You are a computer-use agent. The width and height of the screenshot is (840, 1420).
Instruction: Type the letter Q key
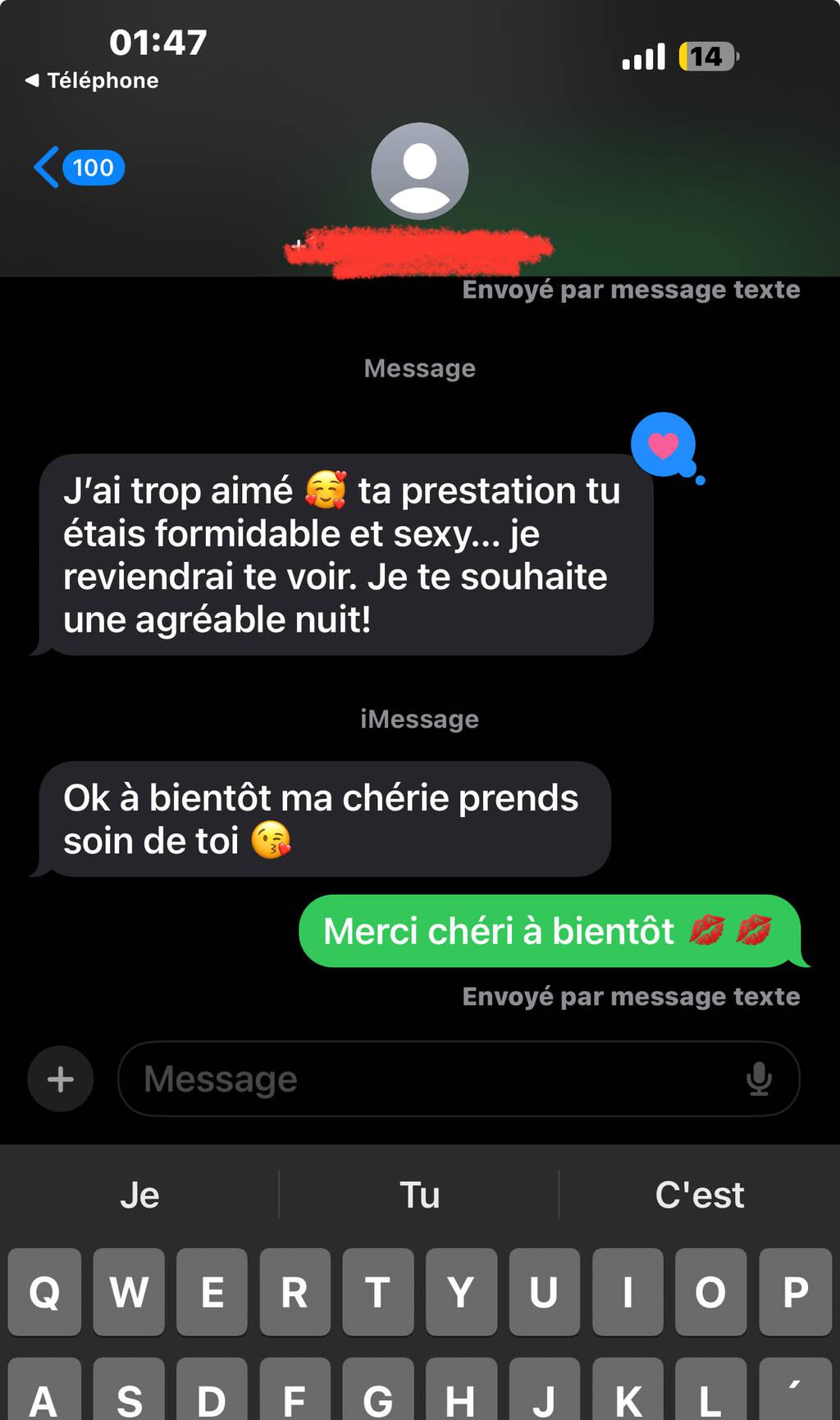pyautogui.click(x=45, y=1292)
